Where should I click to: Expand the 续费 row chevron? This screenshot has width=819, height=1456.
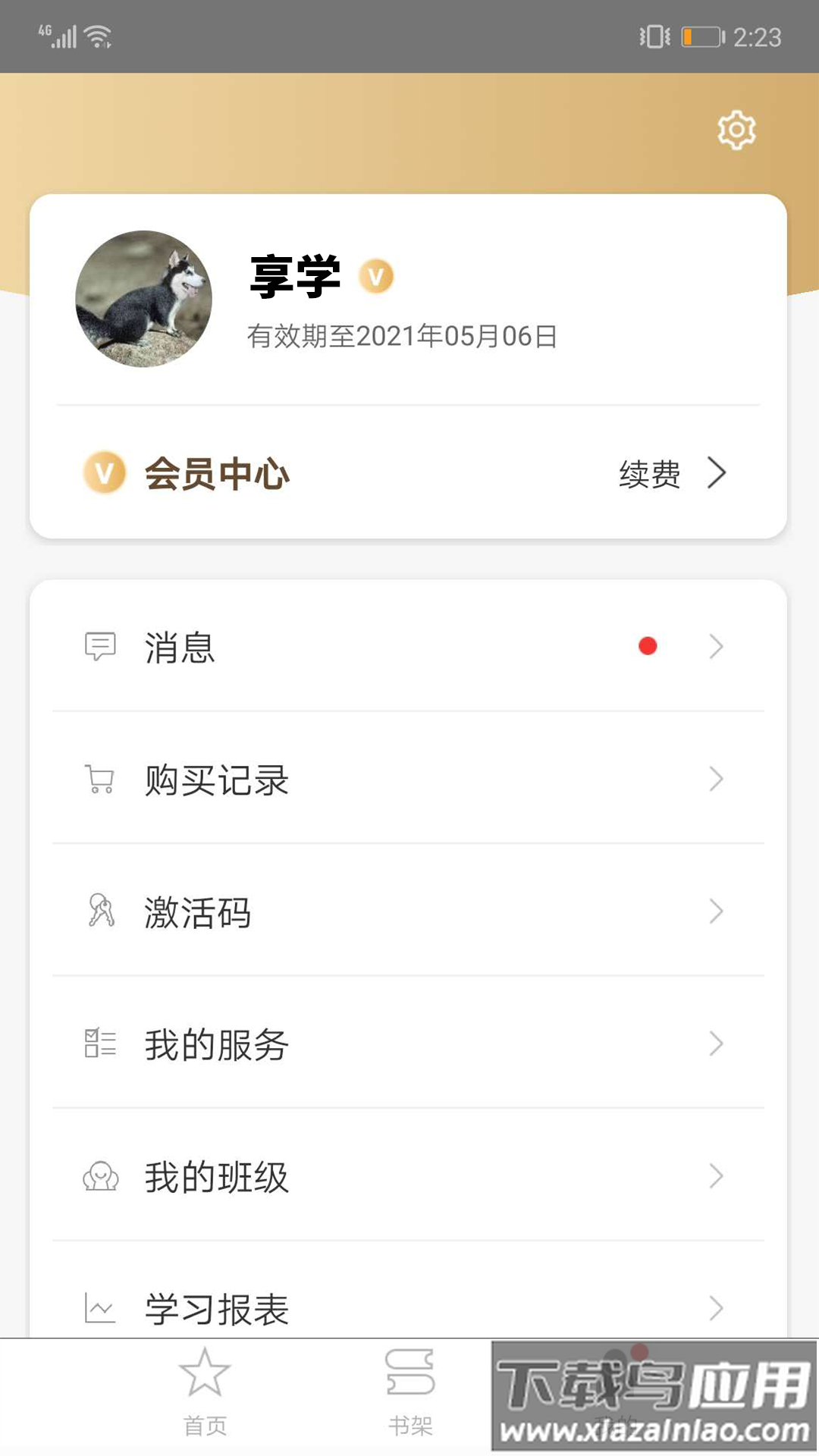pyautogui.click(x=717, y=472)
